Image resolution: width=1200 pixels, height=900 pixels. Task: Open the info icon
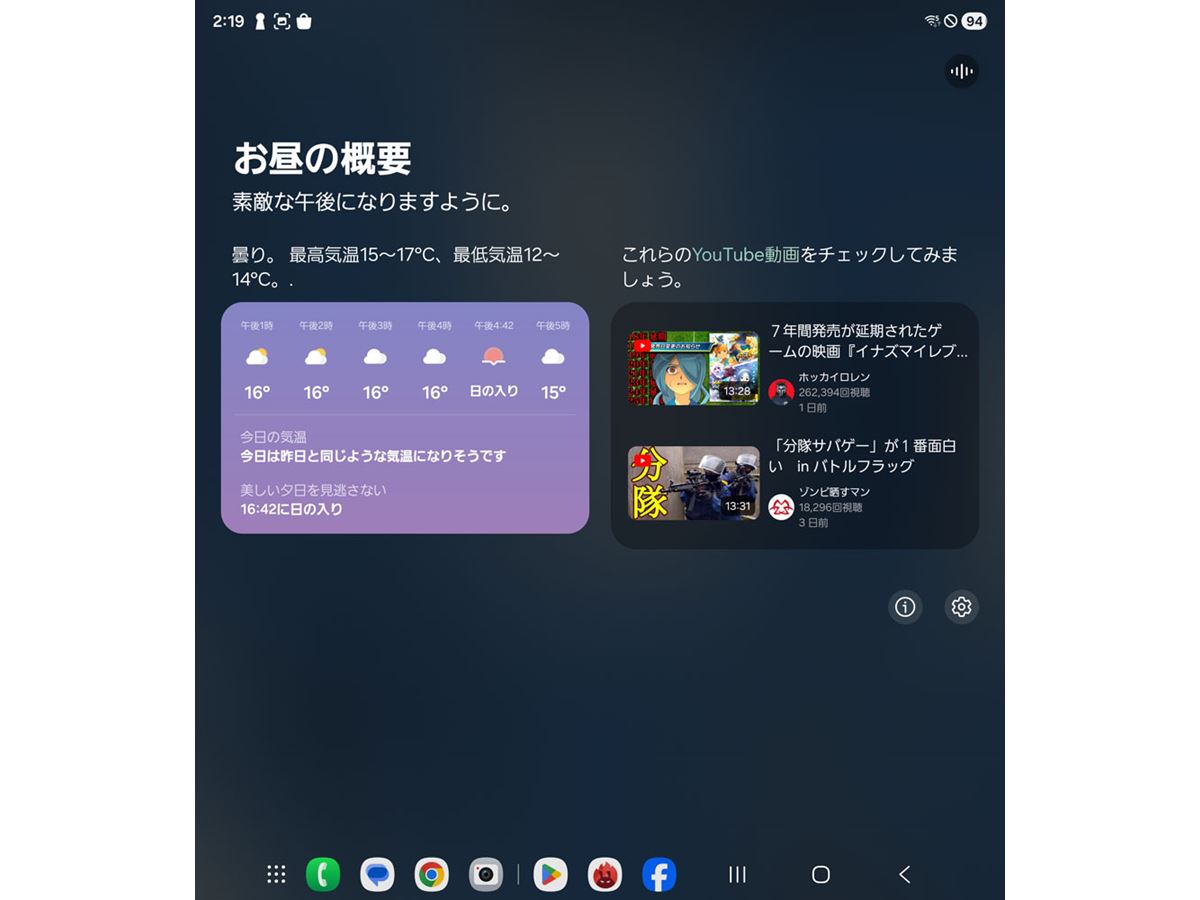[905, 607]
